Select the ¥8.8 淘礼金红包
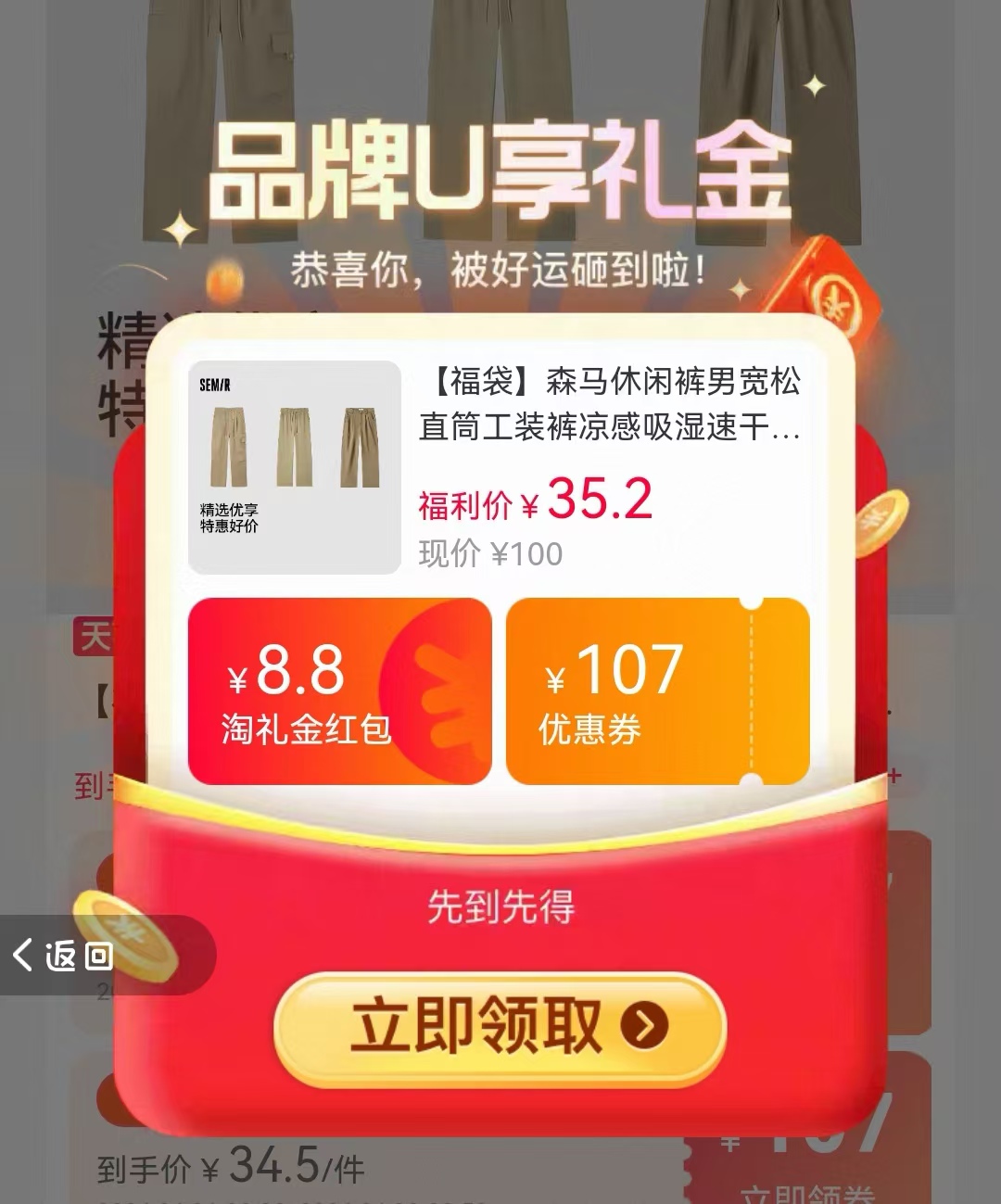The width and height of the screenshot is (1001, 1204). [x=339, y=691]
